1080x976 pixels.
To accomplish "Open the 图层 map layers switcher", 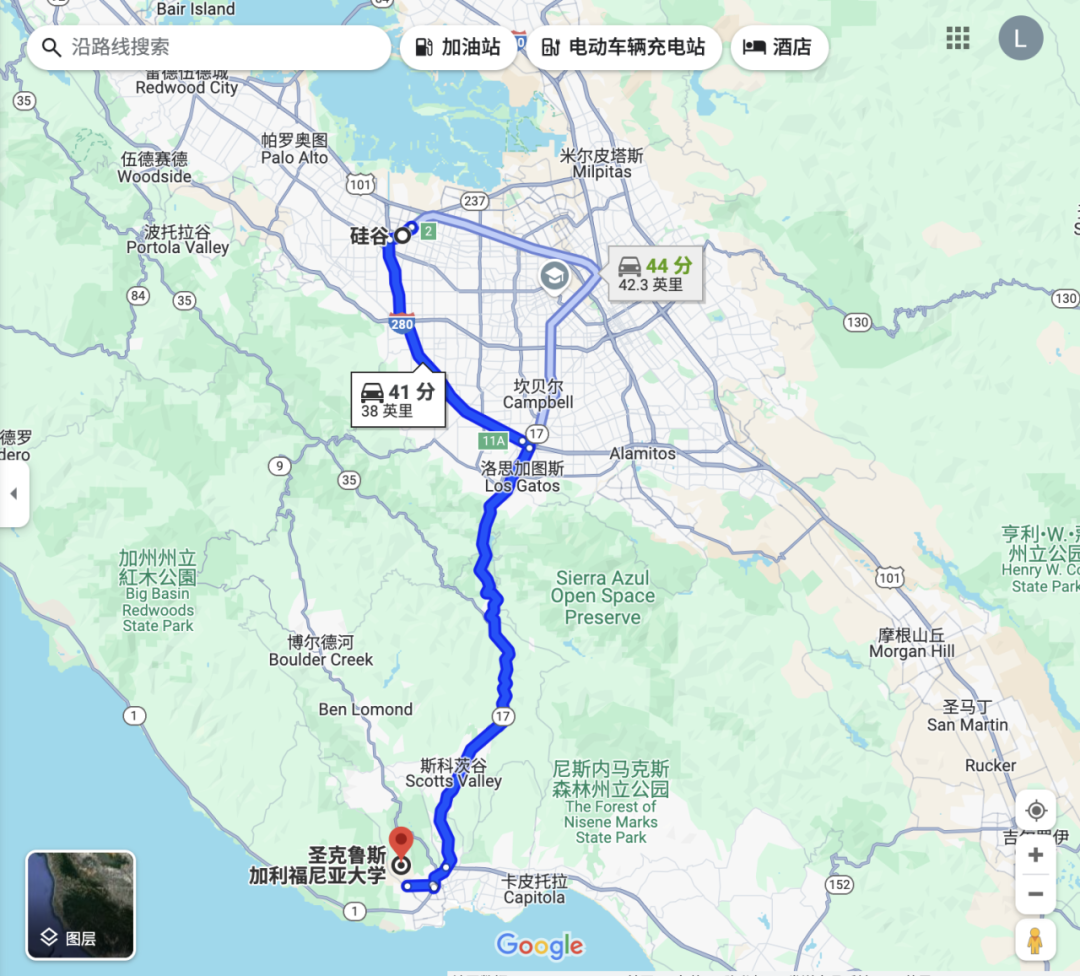I will click(x=80, y=904).
